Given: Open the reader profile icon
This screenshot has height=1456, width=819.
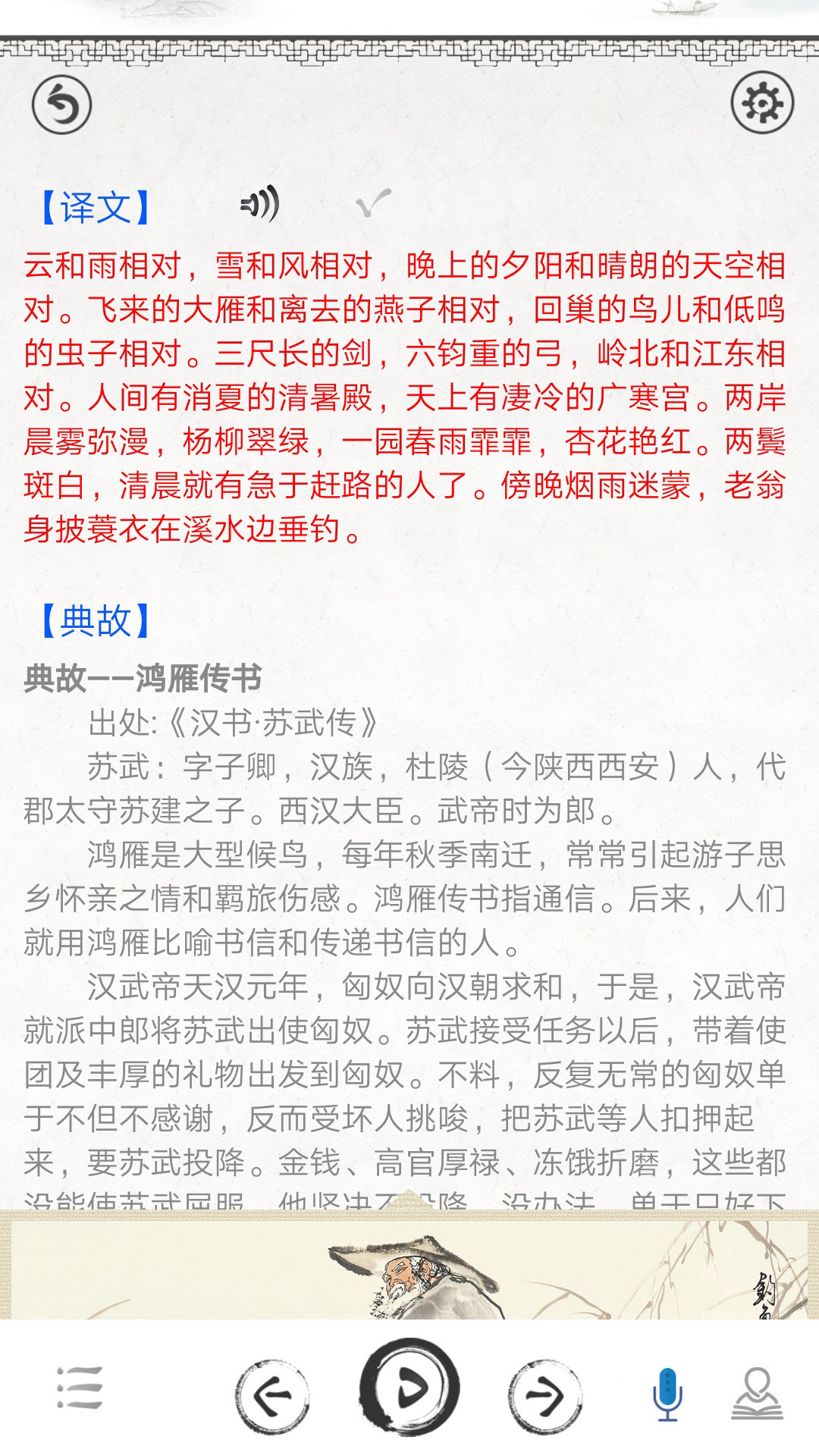Looking at the screenshot, I should pos(757,1393).
